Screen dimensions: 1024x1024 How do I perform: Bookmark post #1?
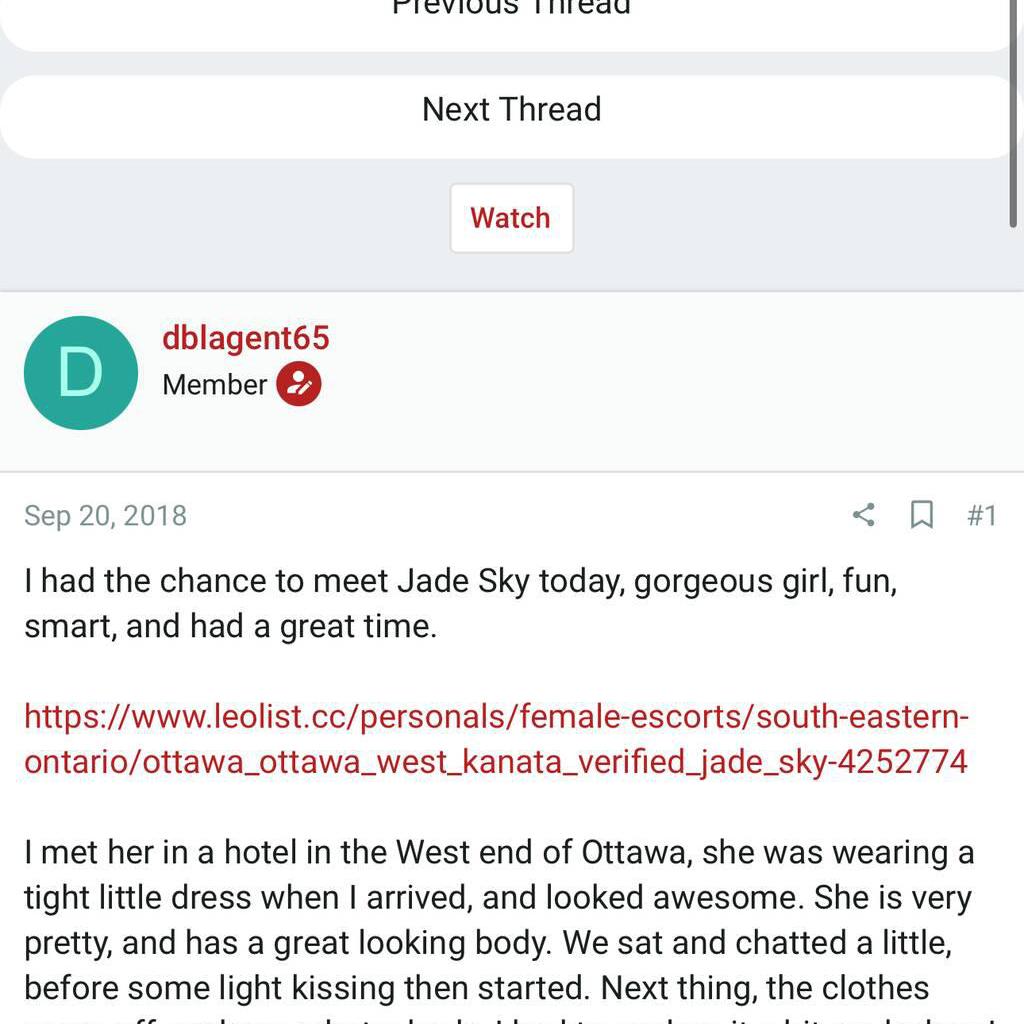922,515
